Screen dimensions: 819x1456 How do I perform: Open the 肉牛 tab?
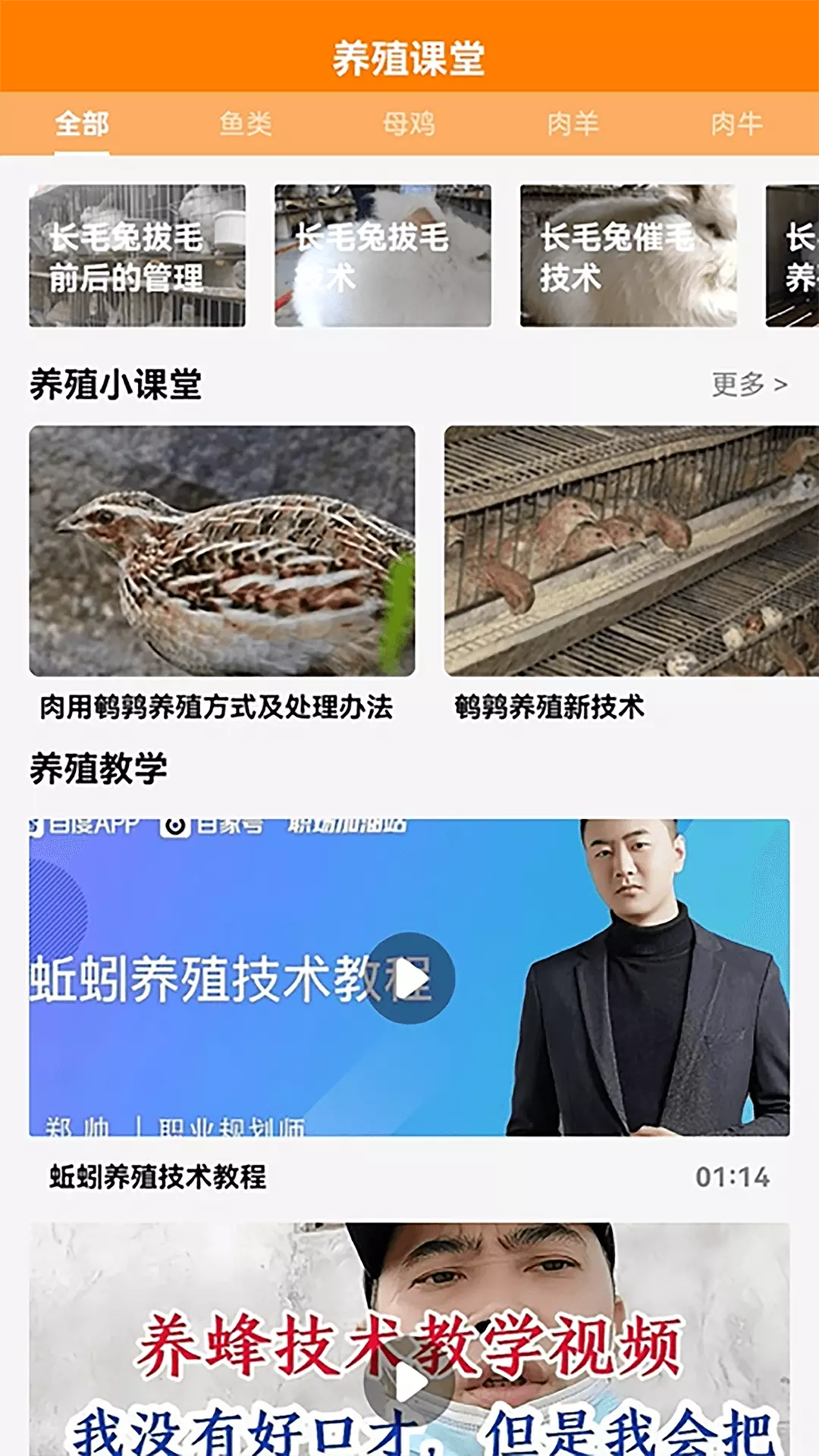737,124
